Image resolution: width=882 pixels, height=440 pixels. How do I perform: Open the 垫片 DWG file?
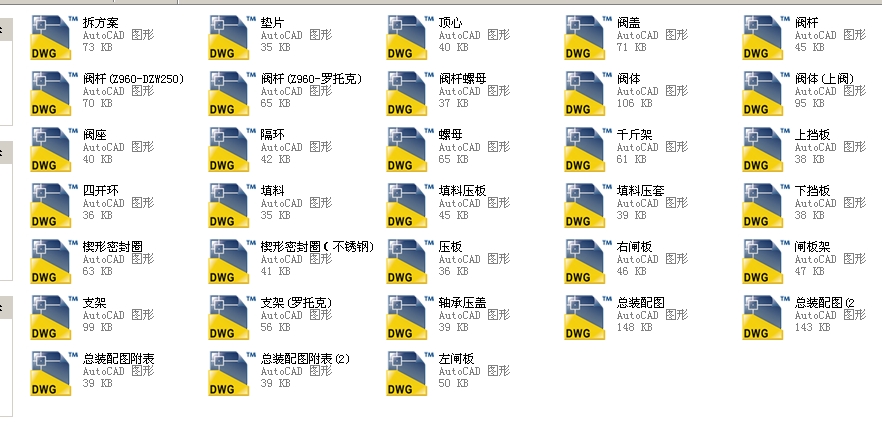pos(230,36)
